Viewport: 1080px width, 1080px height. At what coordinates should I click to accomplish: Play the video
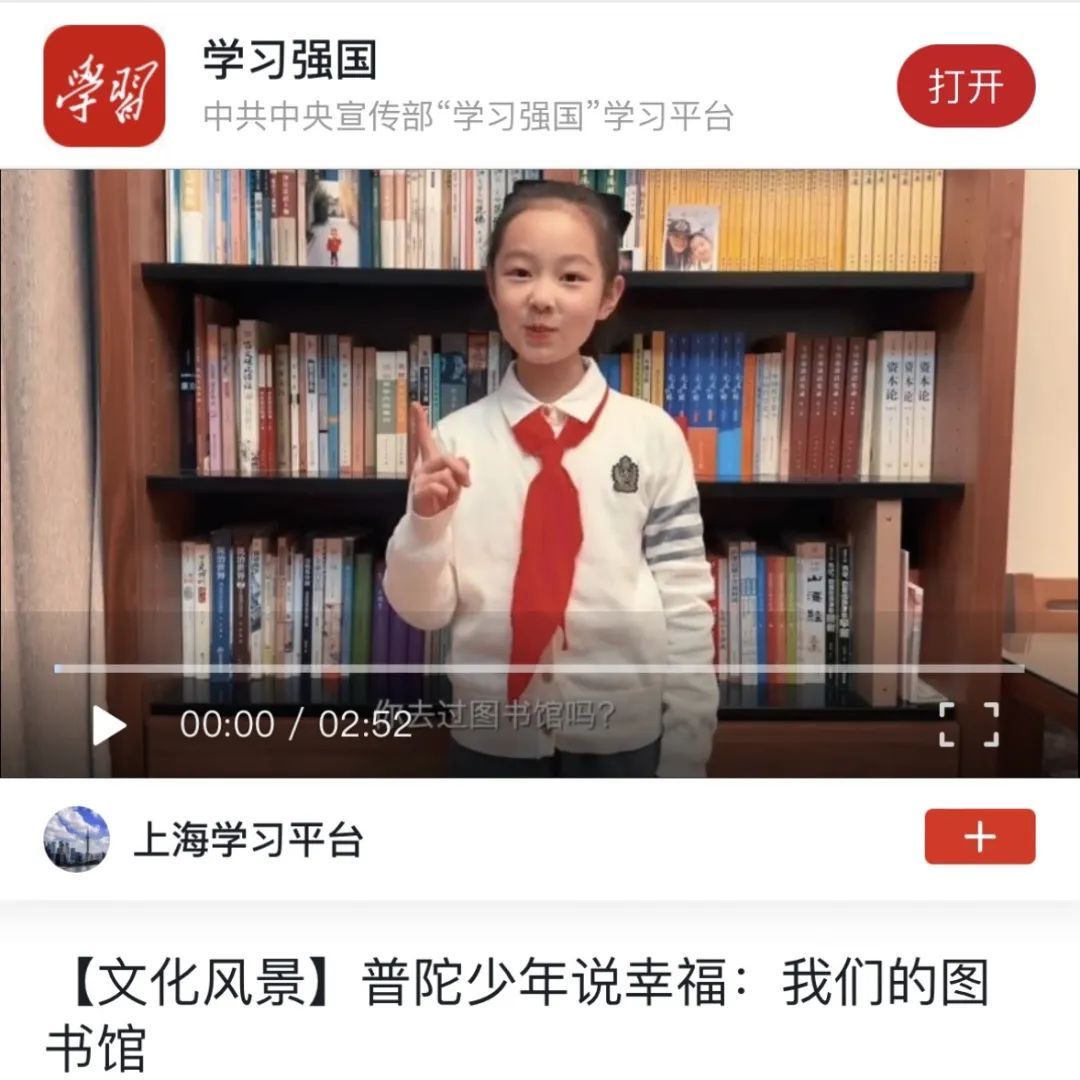(109, 724)
